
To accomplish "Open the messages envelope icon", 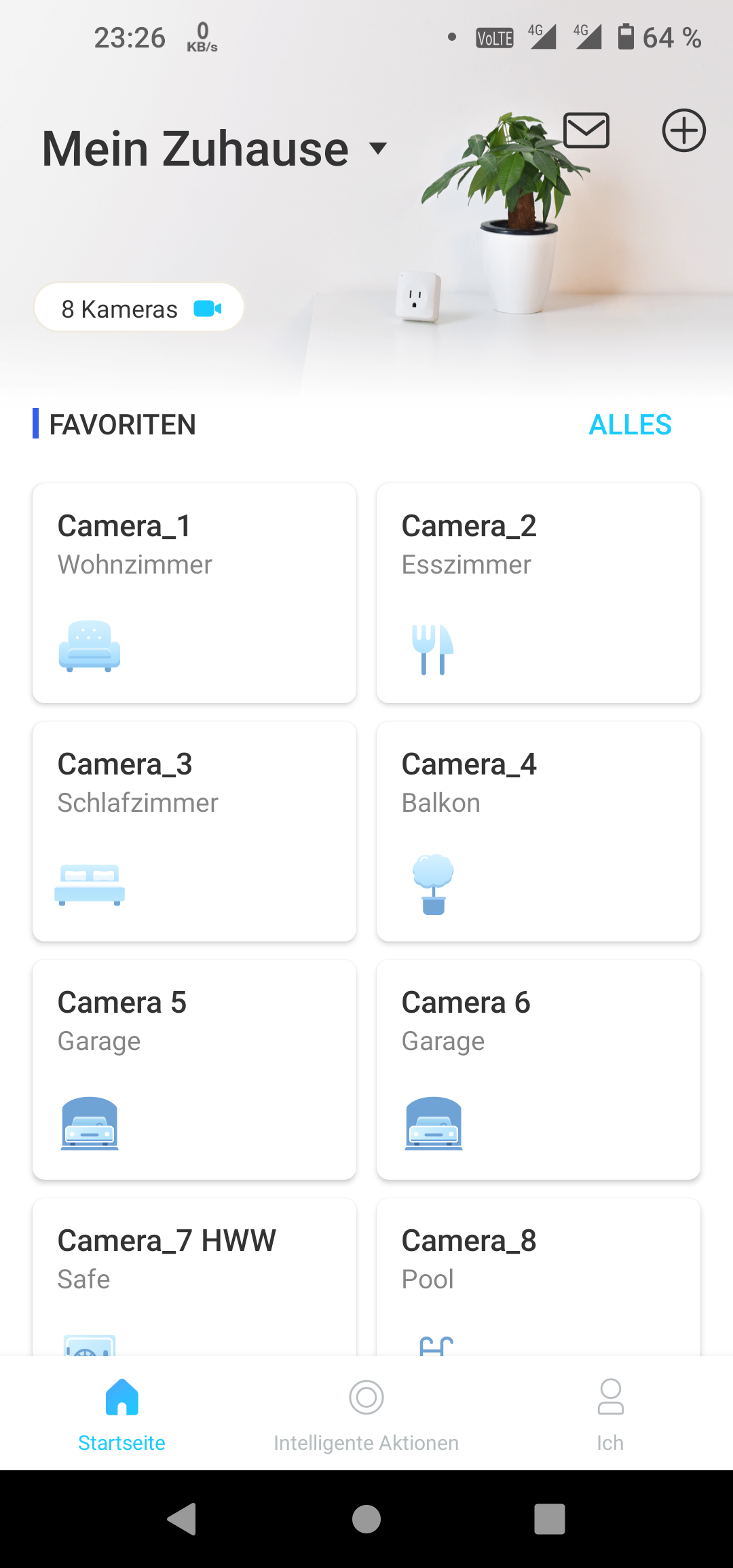I will click(586, 130).
